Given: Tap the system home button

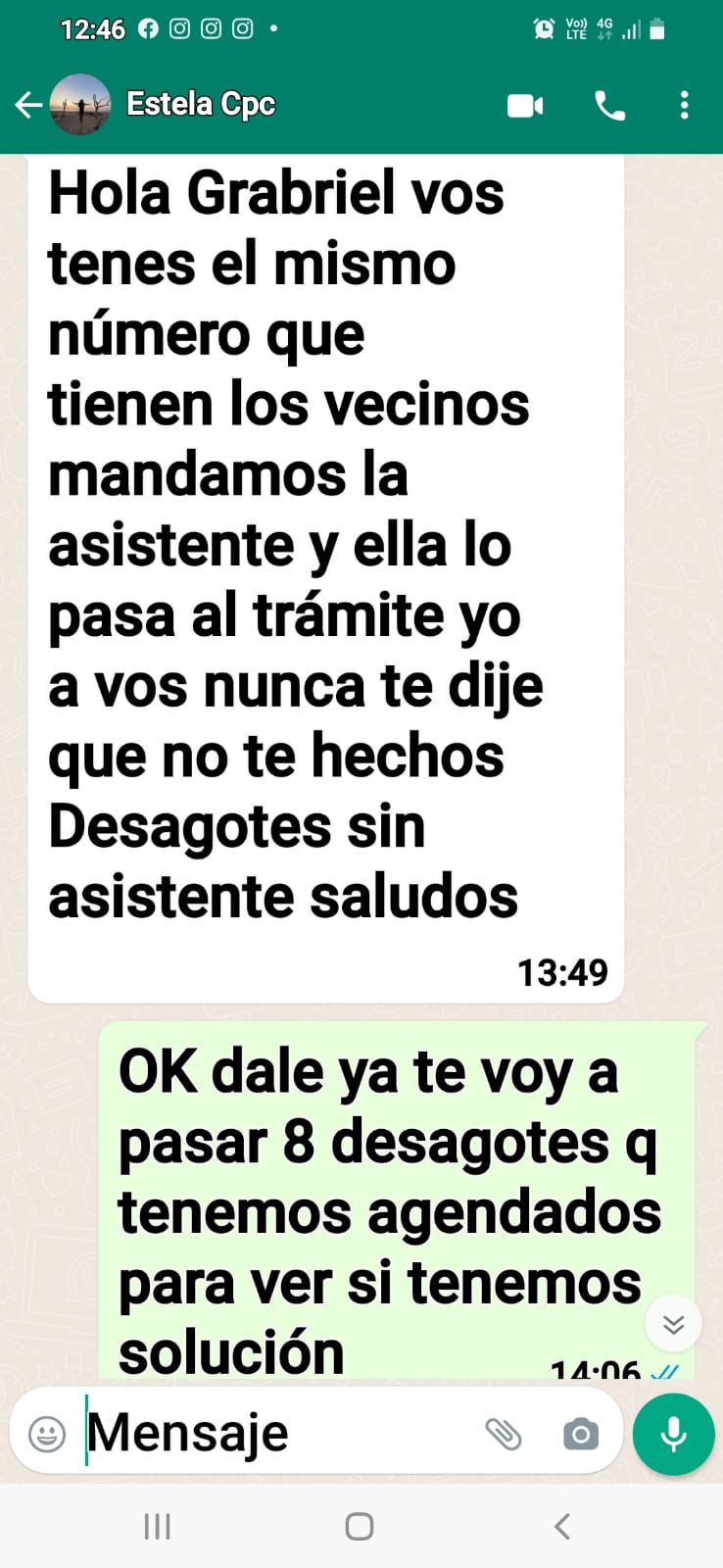Looking at the screenshot, I should coord(360,1526).
